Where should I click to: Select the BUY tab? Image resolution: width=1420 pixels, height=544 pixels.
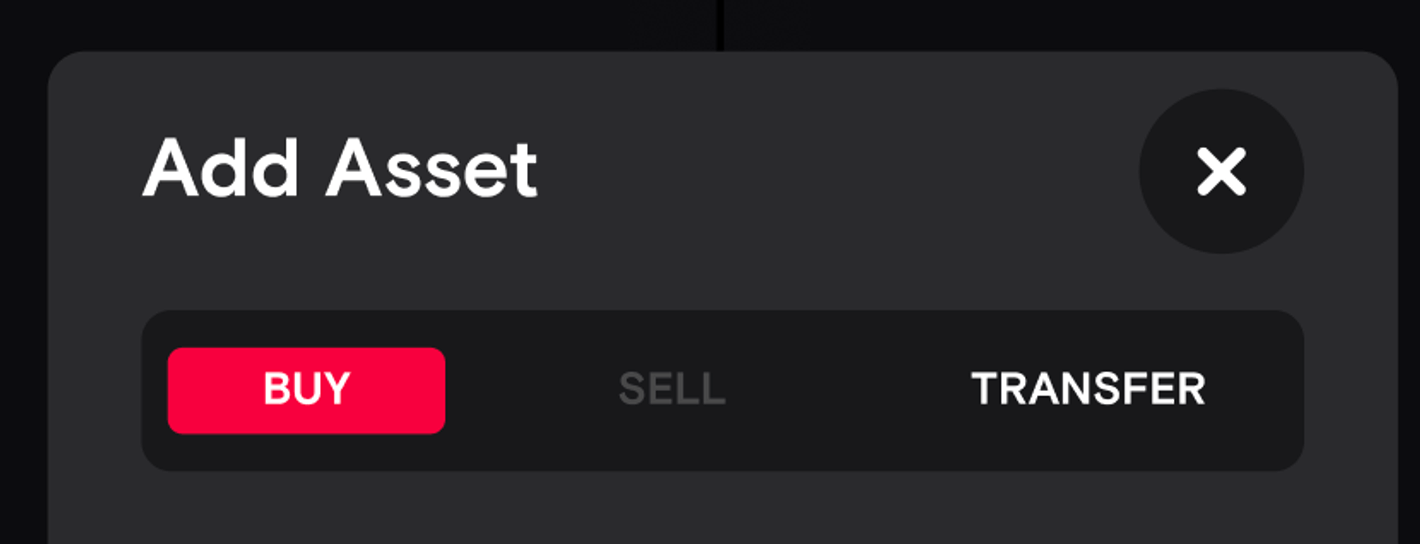[306, 390]
